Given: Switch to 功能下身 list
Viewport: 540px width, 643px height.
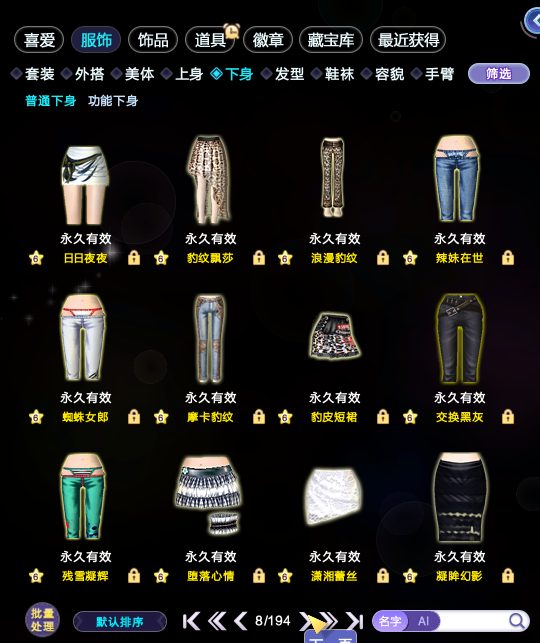Looking at the screenshot, I should pyautogui.click(x=113, y=101).
